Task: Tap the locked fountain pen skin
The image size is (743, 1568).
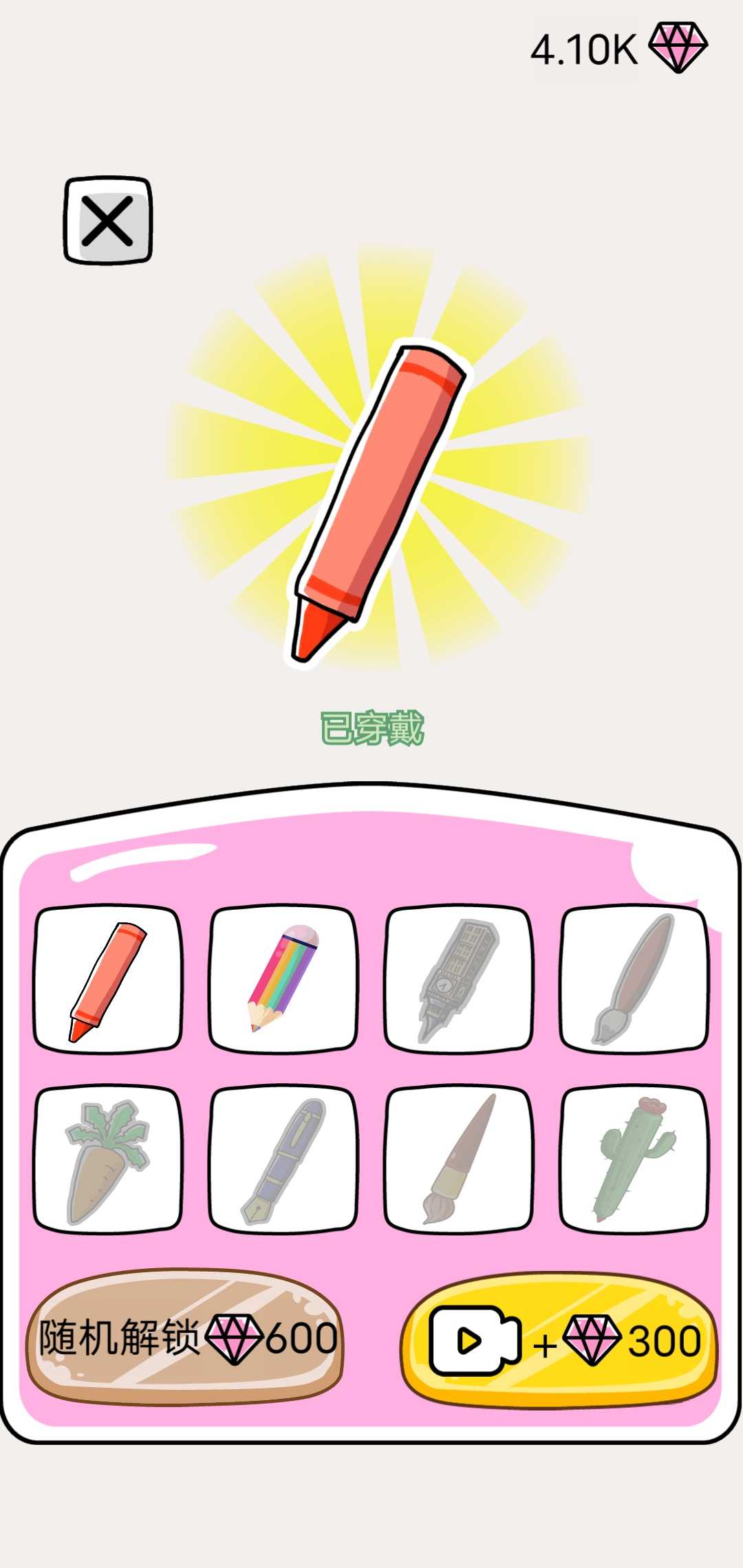Action: pos(283,1159)
